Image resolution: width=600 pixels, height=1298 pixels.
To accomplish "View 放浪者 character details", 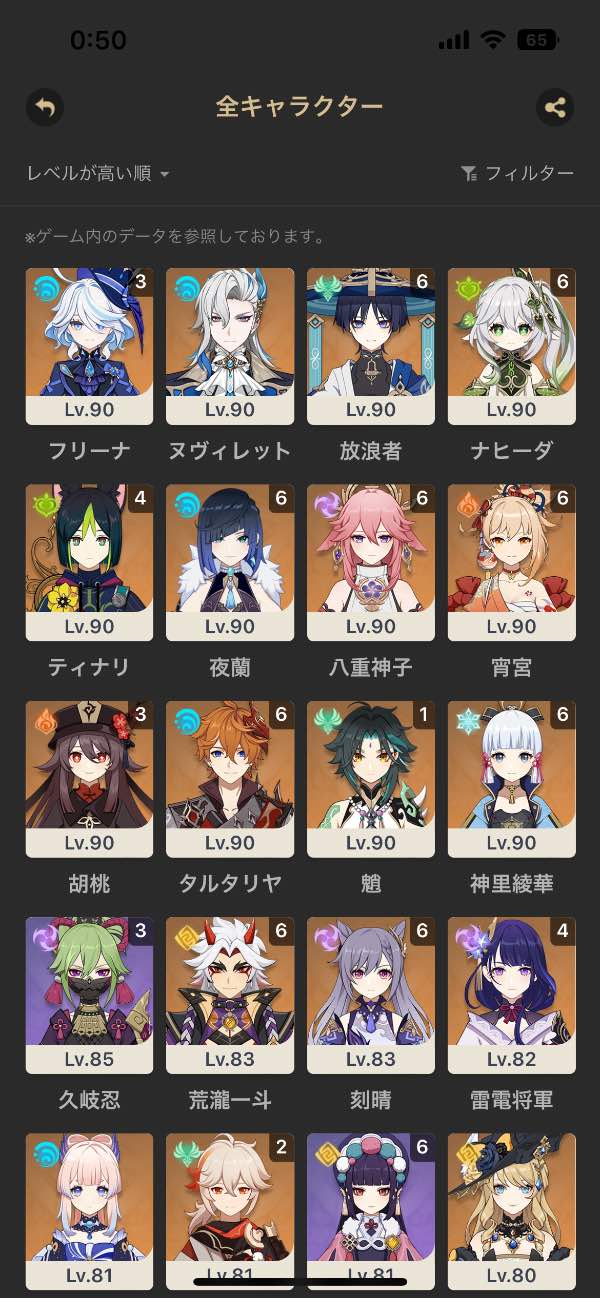I will click(x=370, y=346).
